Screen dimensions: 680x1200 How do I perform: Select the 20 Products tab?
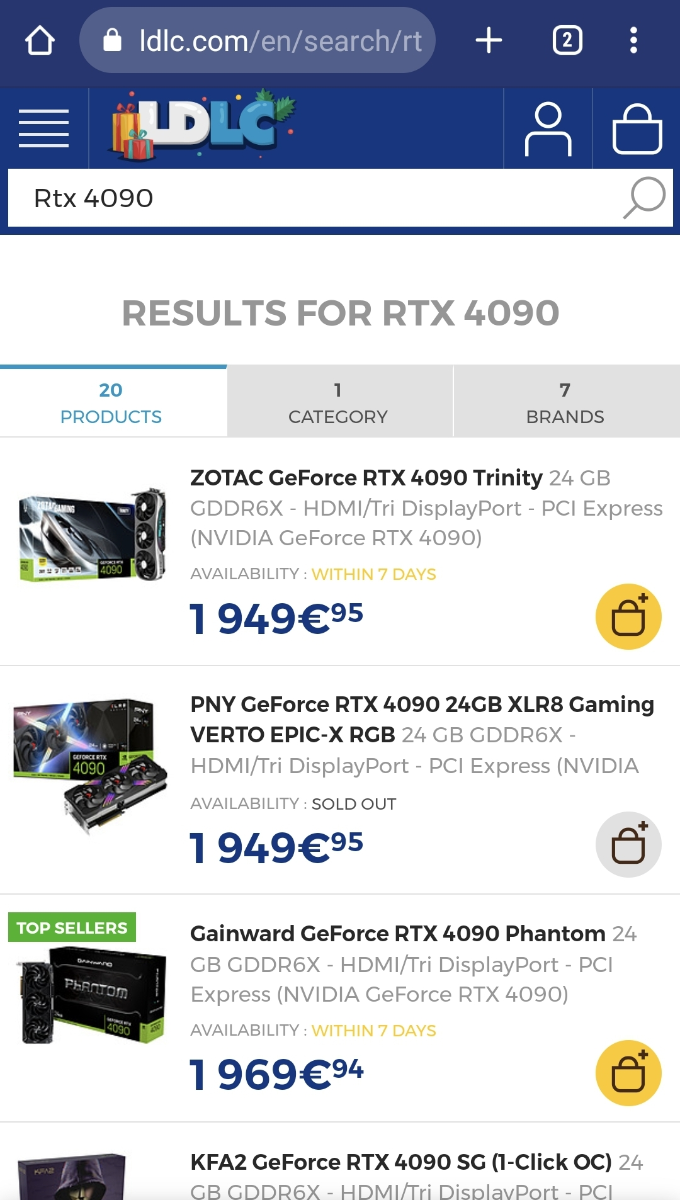click(x=111, y=401)
